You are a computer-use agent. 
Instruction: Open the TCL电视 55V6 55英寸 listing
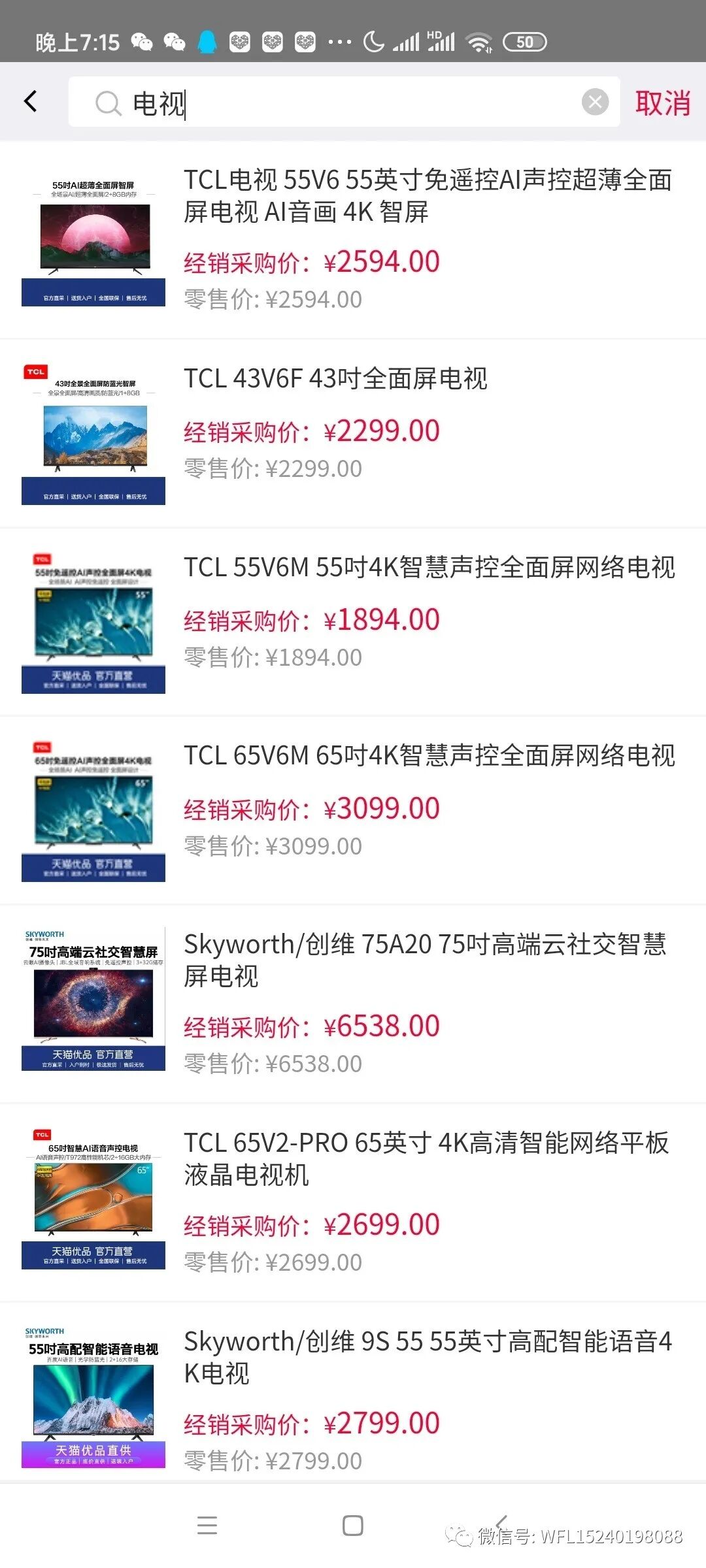(428, 196)
